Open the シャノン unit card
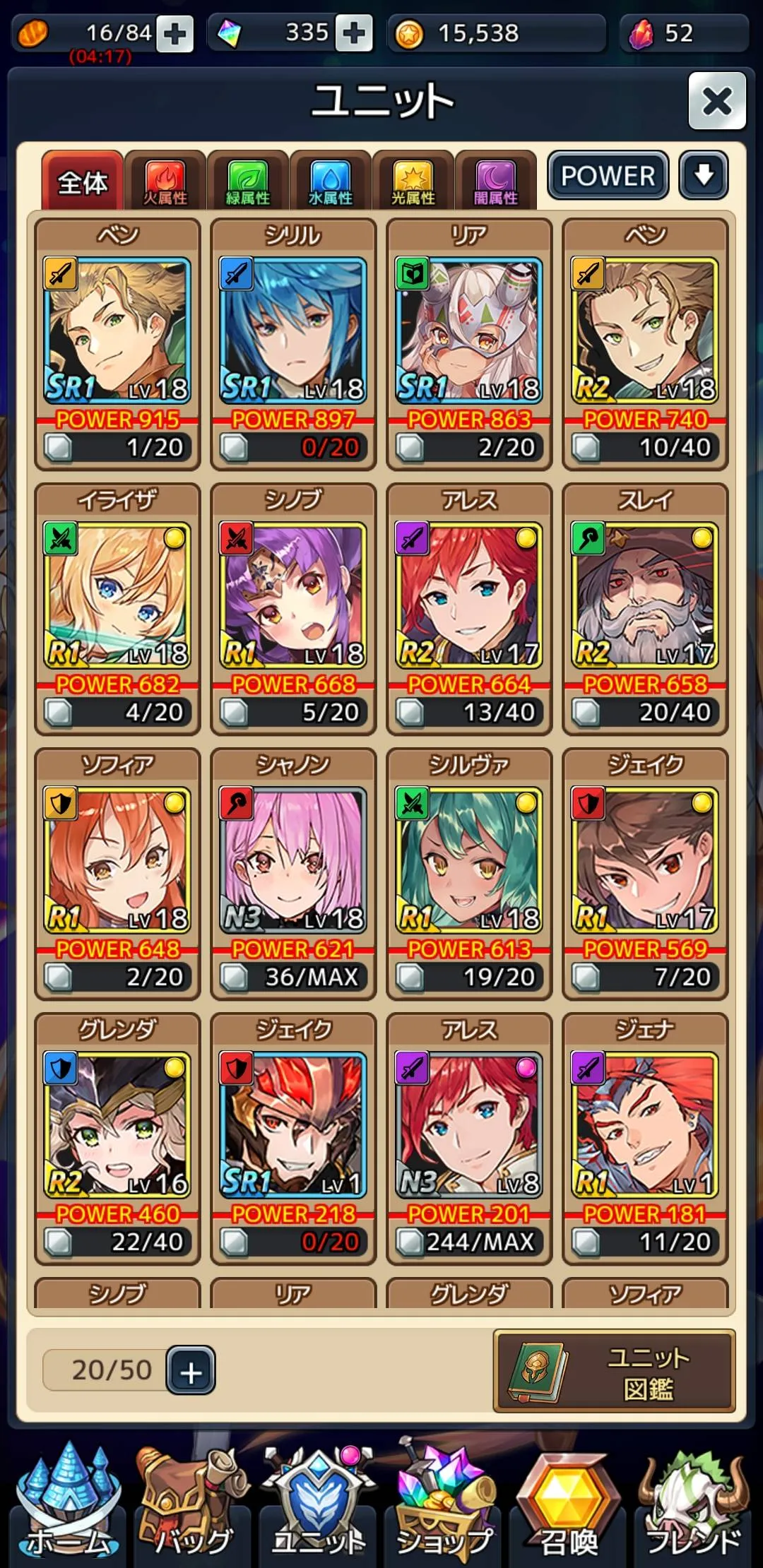The image size is (763, 1568). click(293, 873)
